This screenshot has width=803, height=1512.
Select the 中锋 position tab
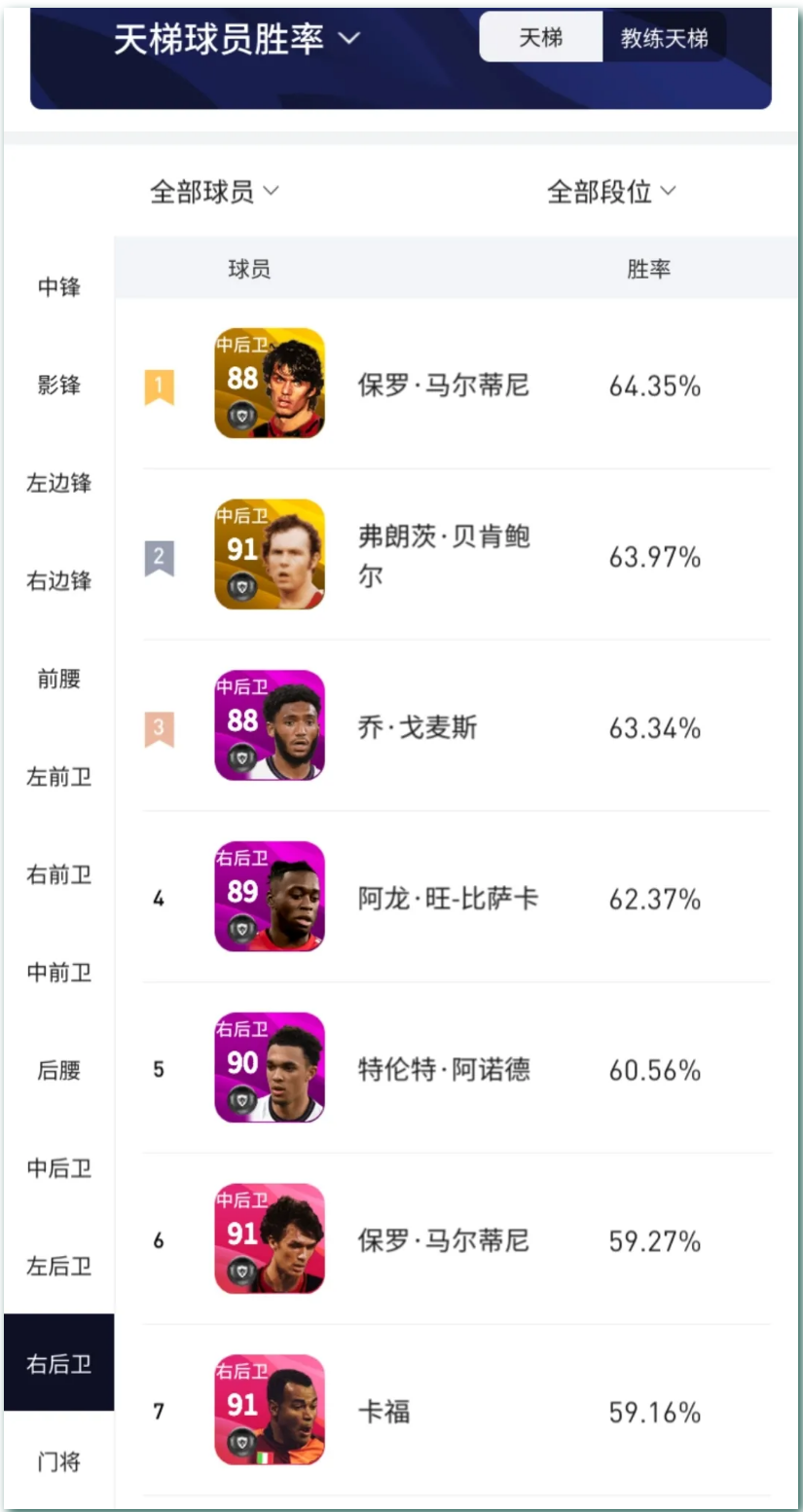[x=59, y=287]
